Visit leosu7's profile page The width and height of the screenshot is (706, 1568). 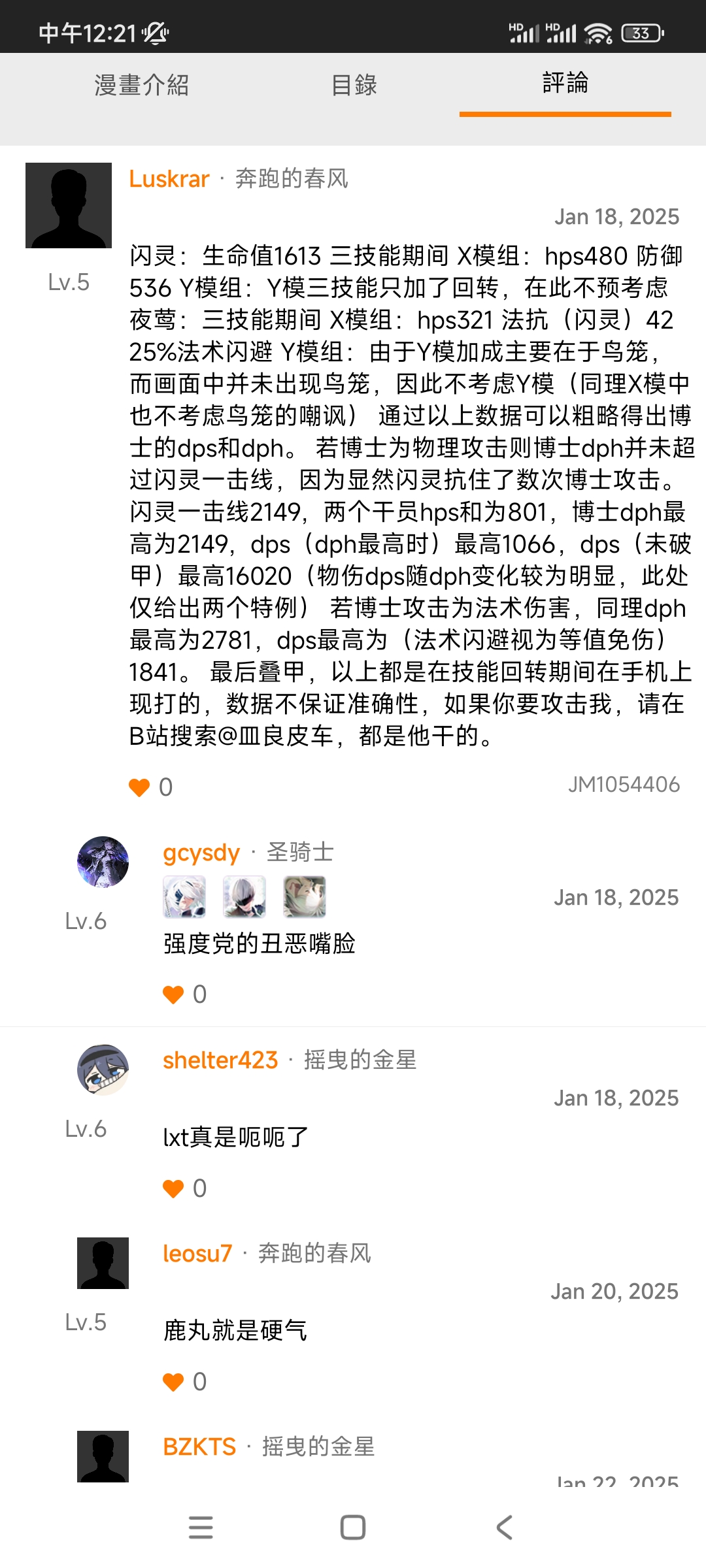(103, 1263)
